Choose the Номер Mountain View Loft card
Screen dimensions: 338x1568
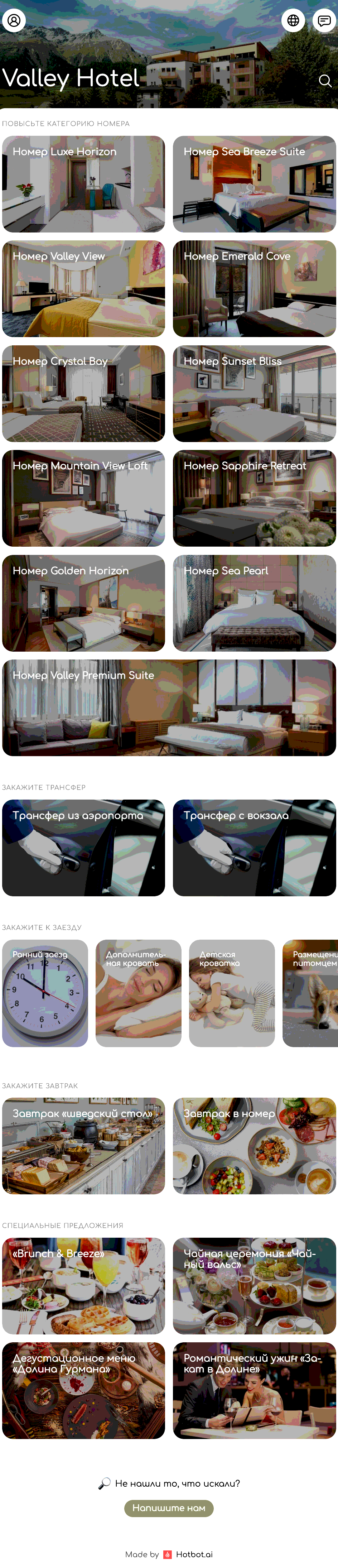point(83,498)
